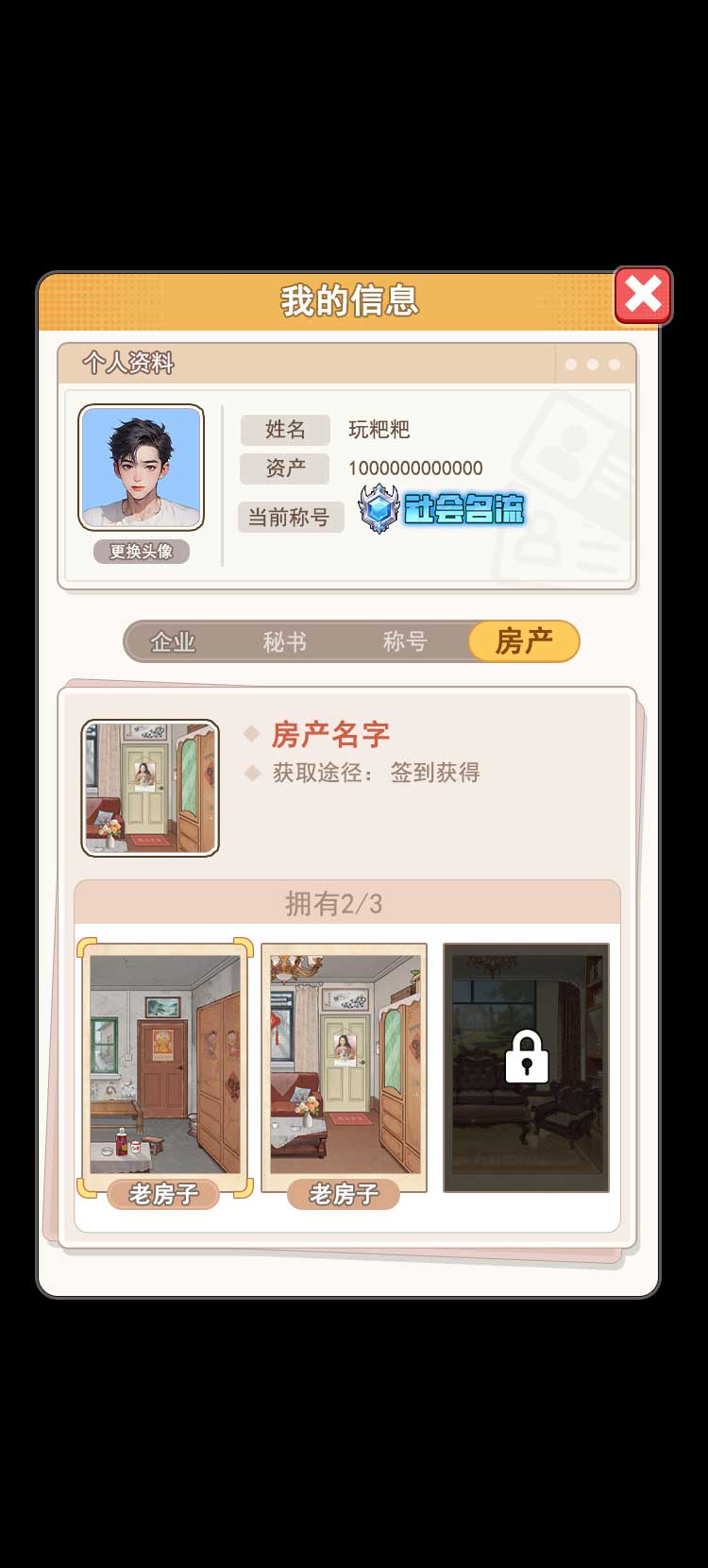Image resolution: width=708 pixels, height=1568 pixels.
Task: Switch to the 企业 tab
Action: [x=173, y=642]
